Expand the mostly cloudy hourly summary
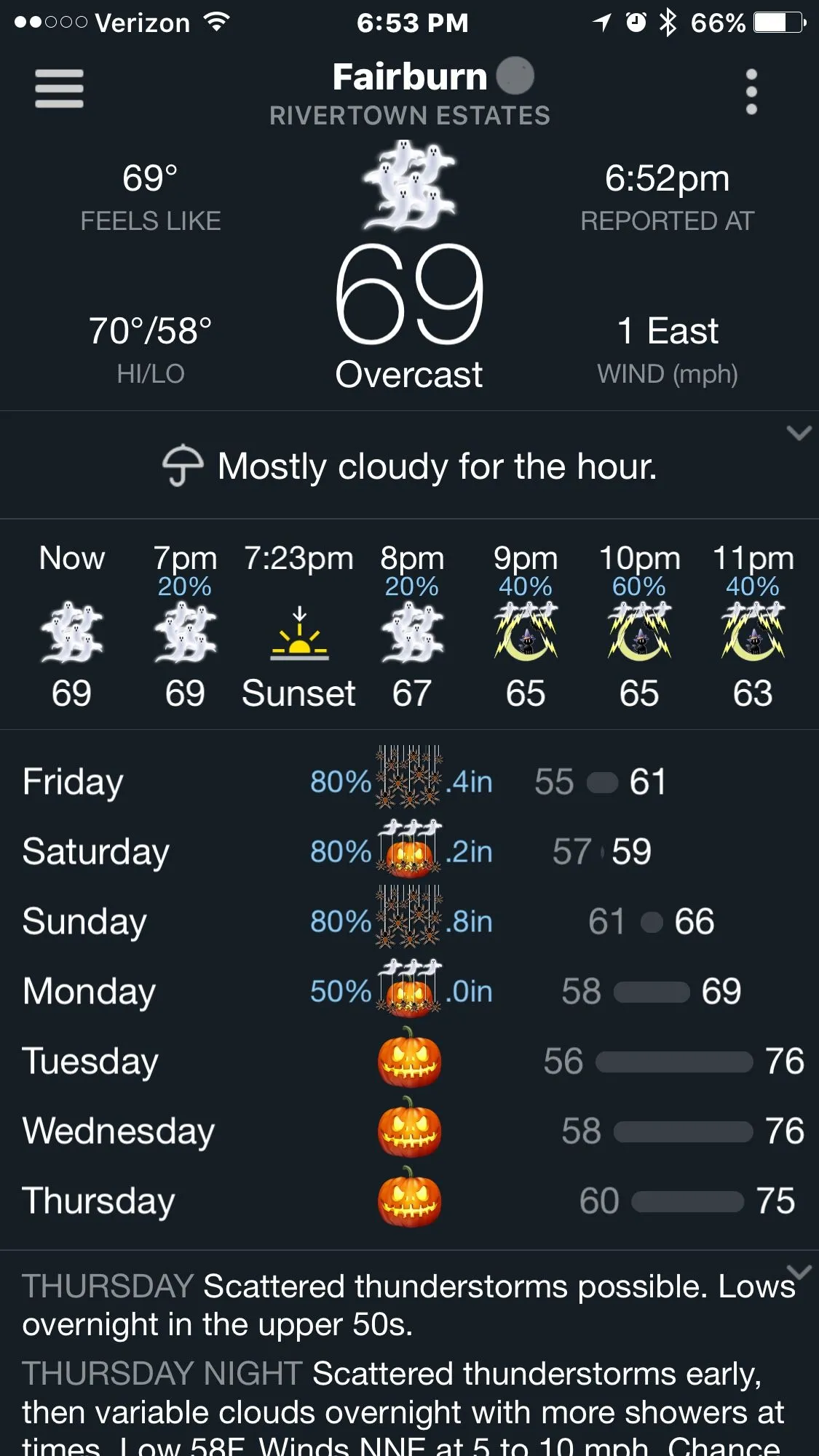This screenshot has height=1456, width=819. [x=799, y=434]
